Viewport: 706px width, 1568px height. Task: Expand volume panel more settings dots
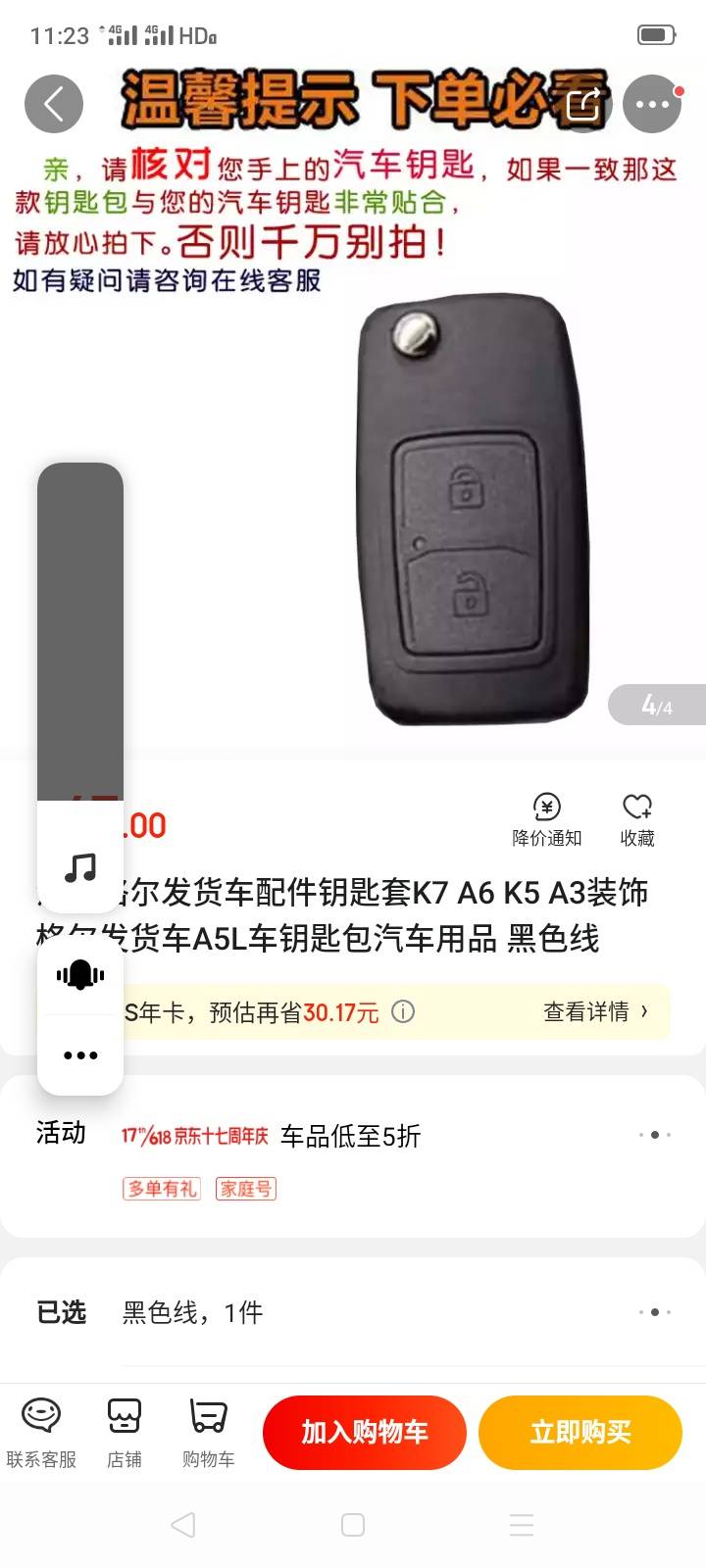pyautogui.click(x=80, y=1055)
